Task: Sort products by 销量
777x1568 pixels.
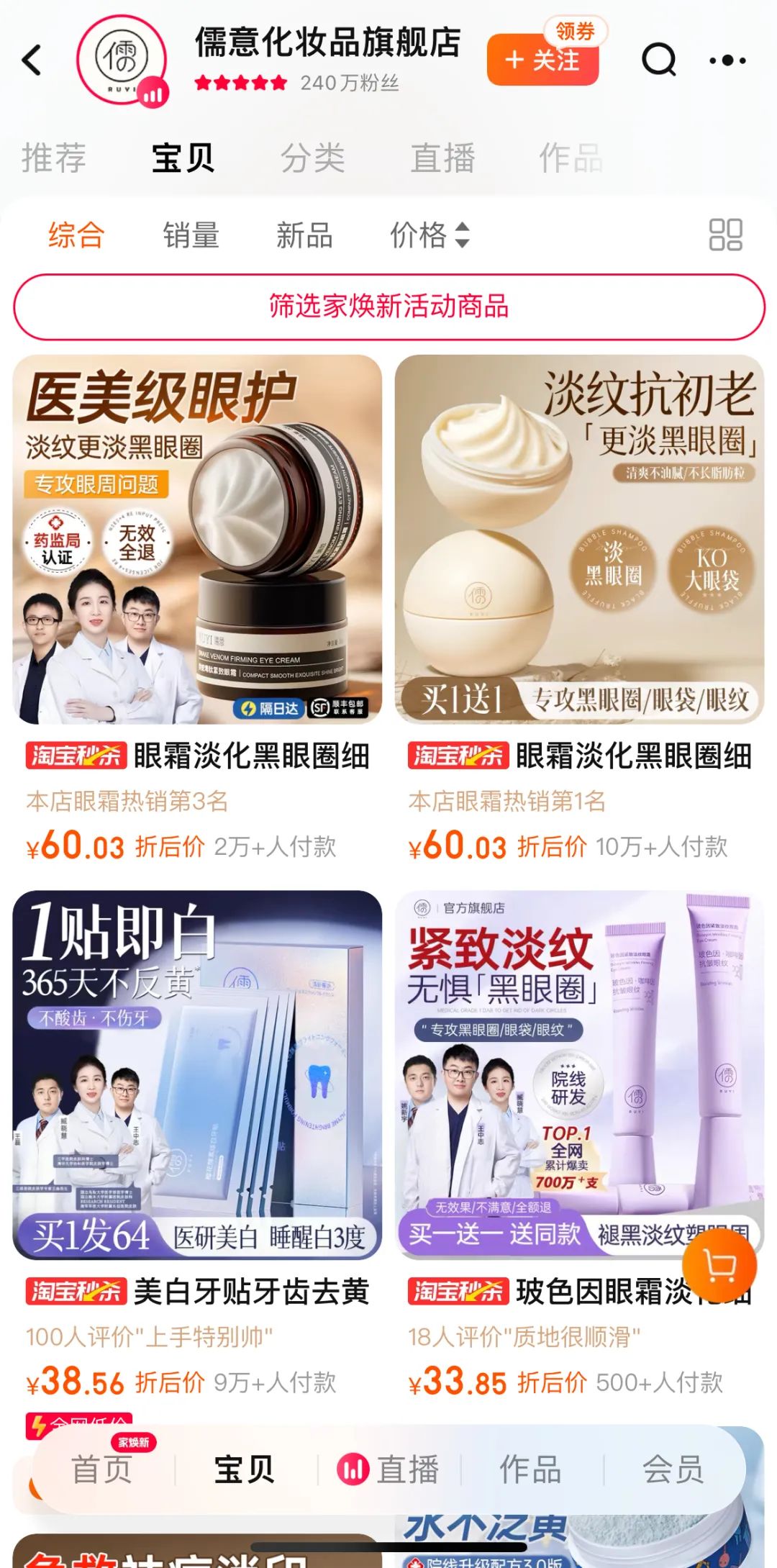Action: 191,235
